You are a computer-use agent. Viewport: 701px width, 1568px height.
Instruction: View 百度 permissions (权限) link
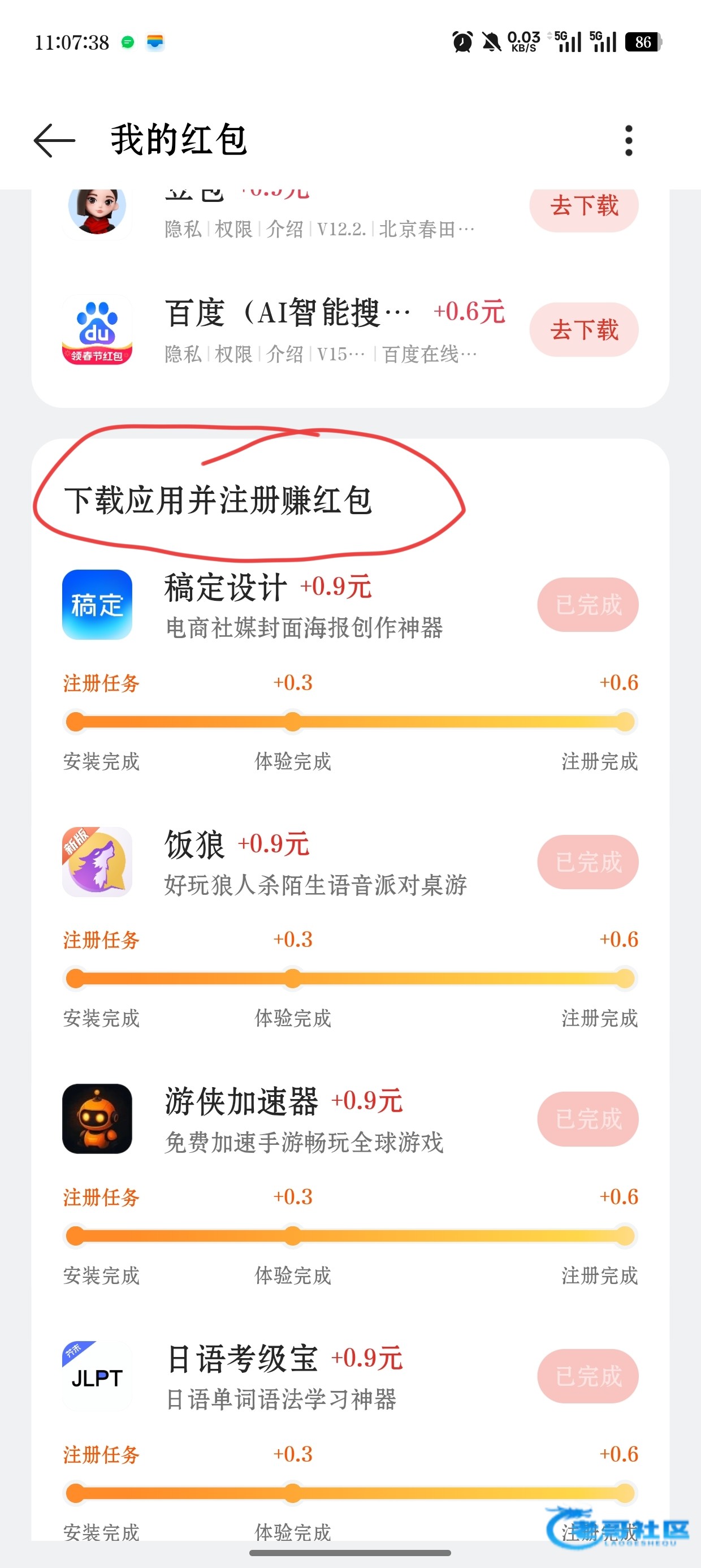[233, 354]
